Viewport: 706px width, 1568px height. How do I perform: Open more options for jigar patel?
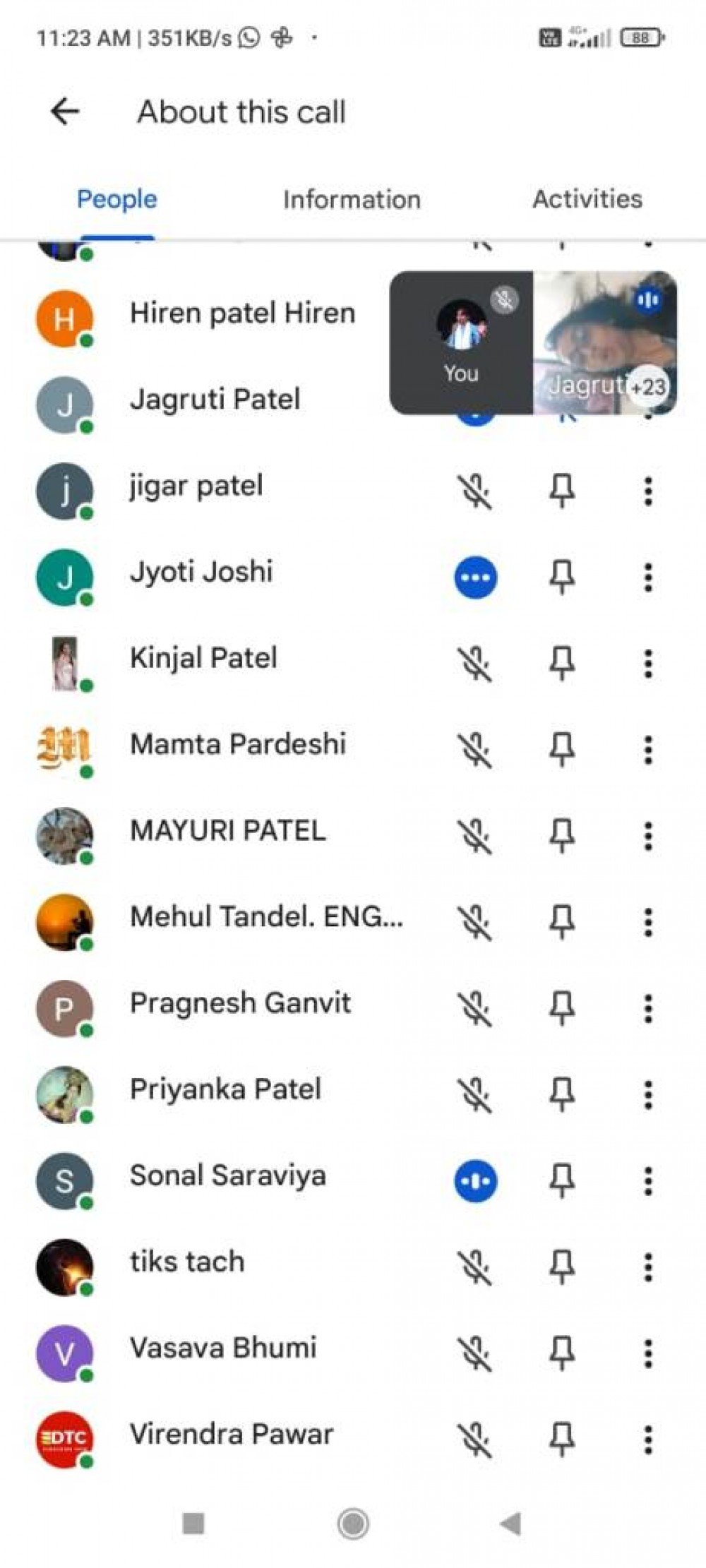click(648, 491)
